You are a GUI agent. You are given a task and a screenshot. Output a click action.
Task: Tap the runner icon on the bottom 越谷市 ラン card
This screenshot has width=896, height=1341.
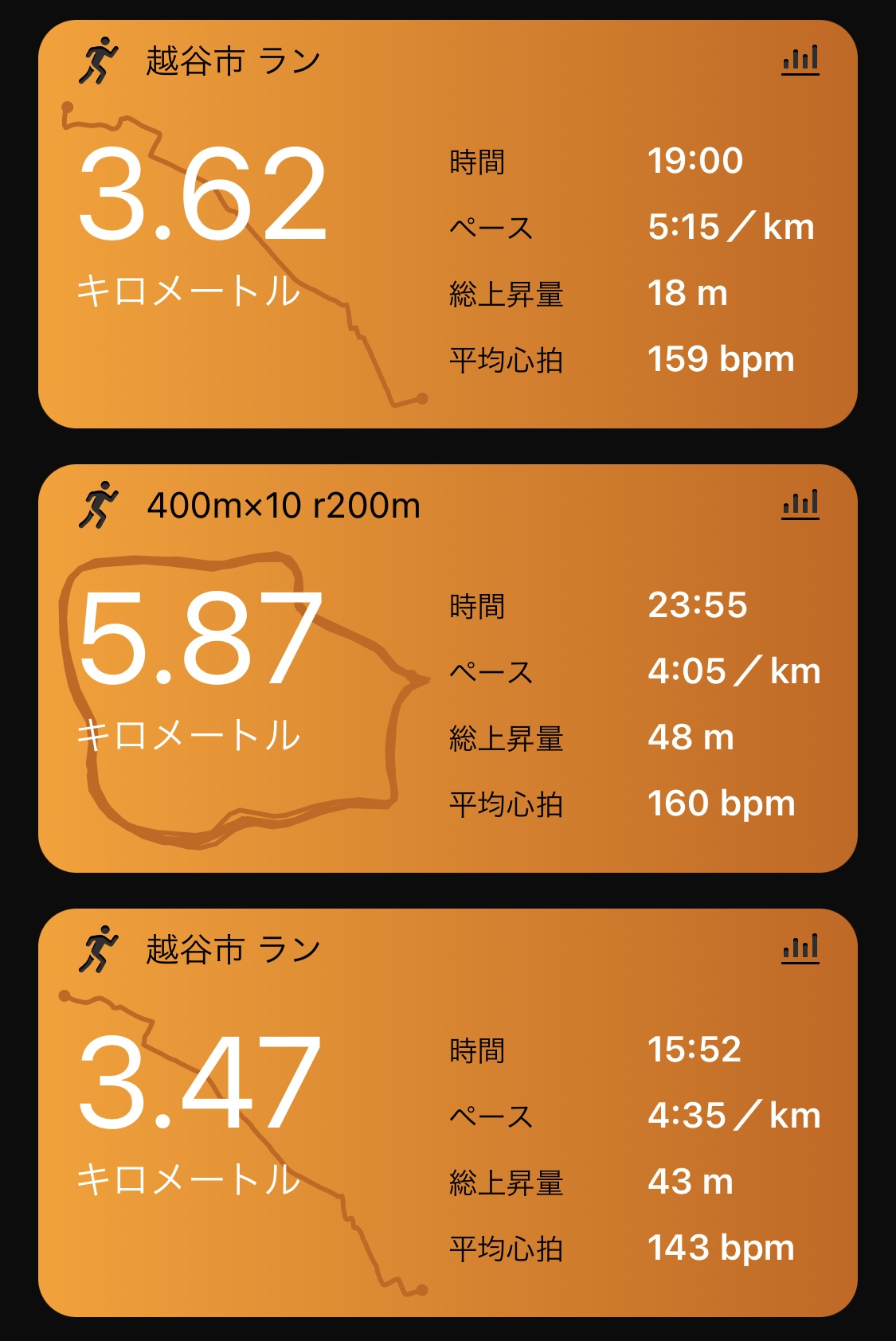point(101,949)
